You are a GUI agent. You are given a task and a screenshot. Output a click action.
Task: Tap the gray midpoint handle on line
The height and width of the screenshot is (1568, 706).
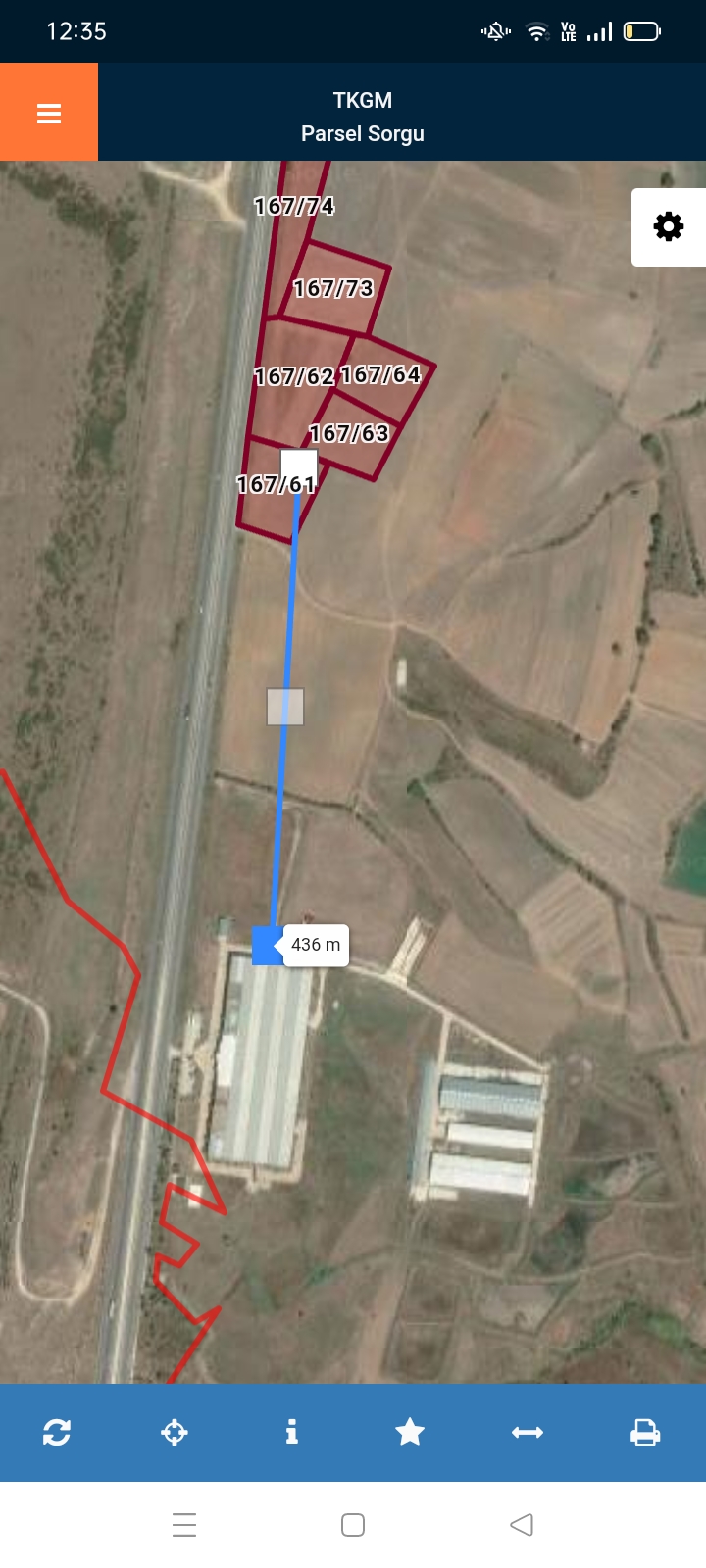click(x=285, y=707)
